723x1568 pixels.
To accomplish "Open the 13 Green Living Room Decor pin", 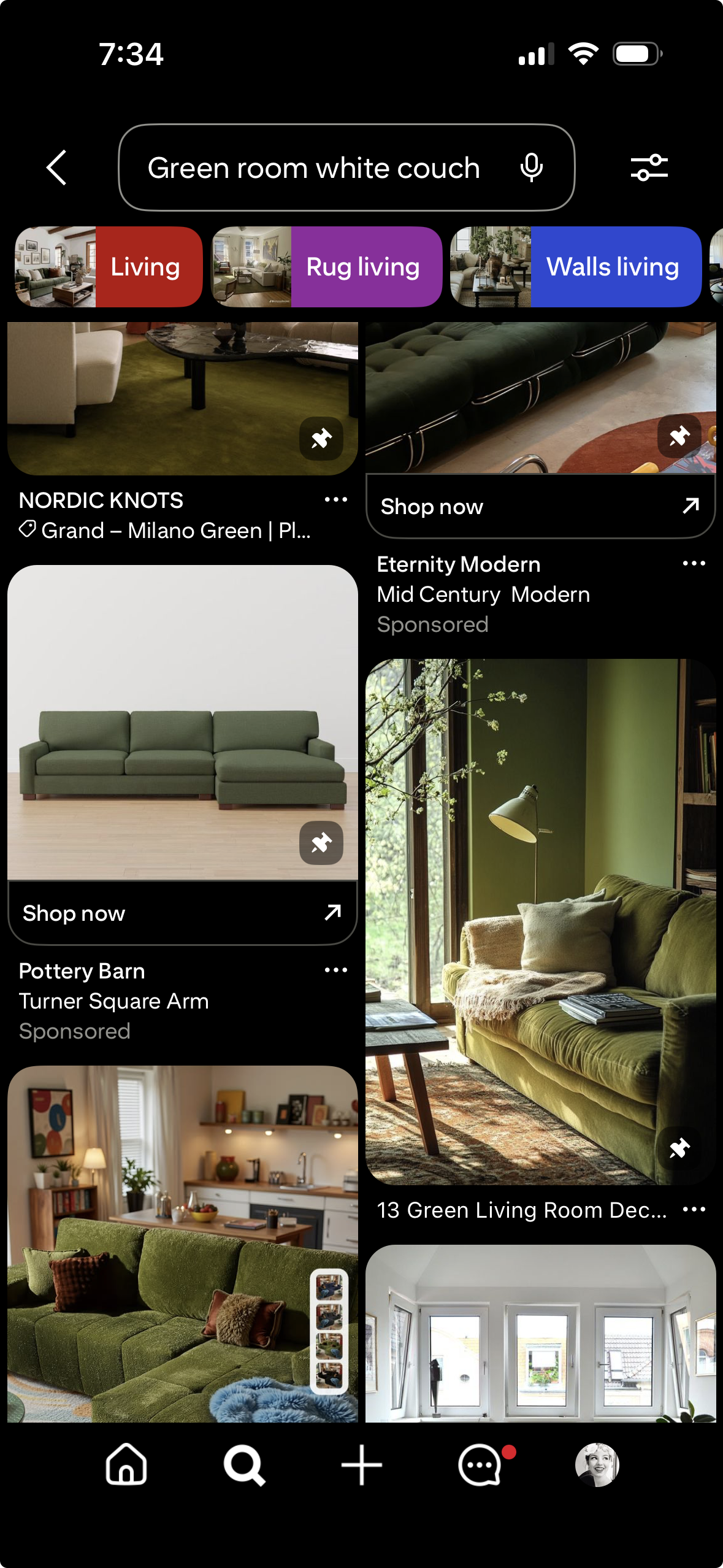I will (x=540, y=920).
